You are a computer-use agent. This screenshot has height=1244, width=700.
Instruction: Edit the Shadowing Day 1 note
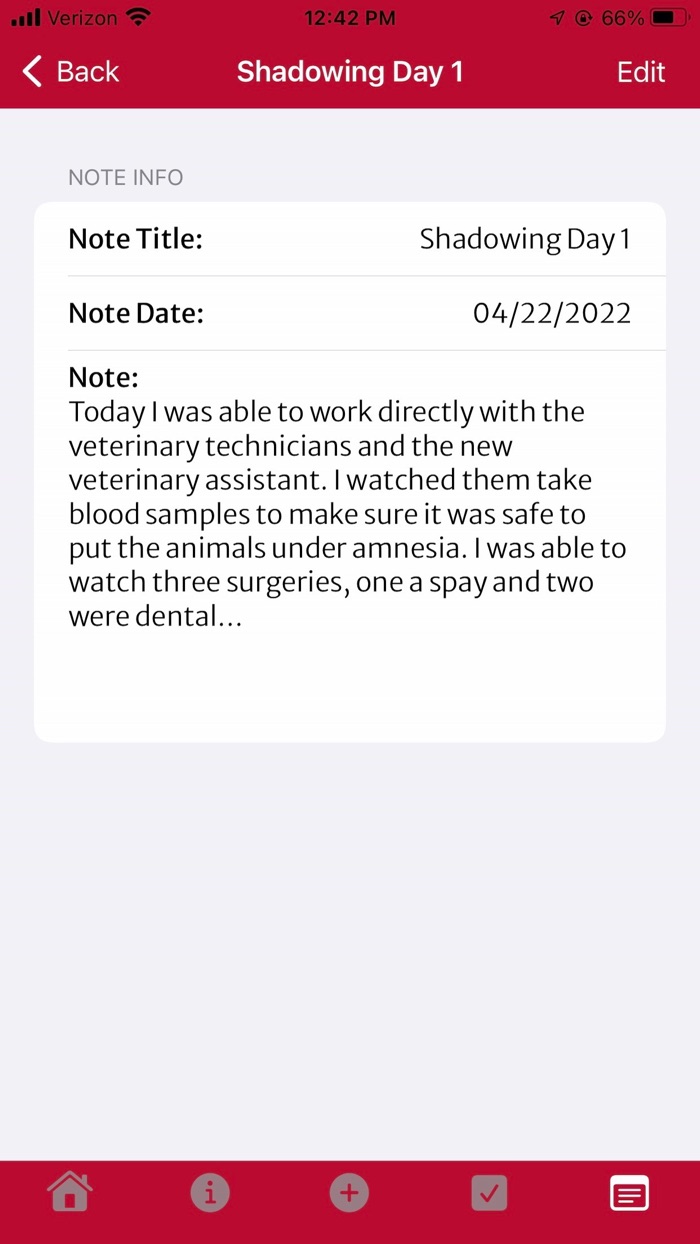point(640,72)
